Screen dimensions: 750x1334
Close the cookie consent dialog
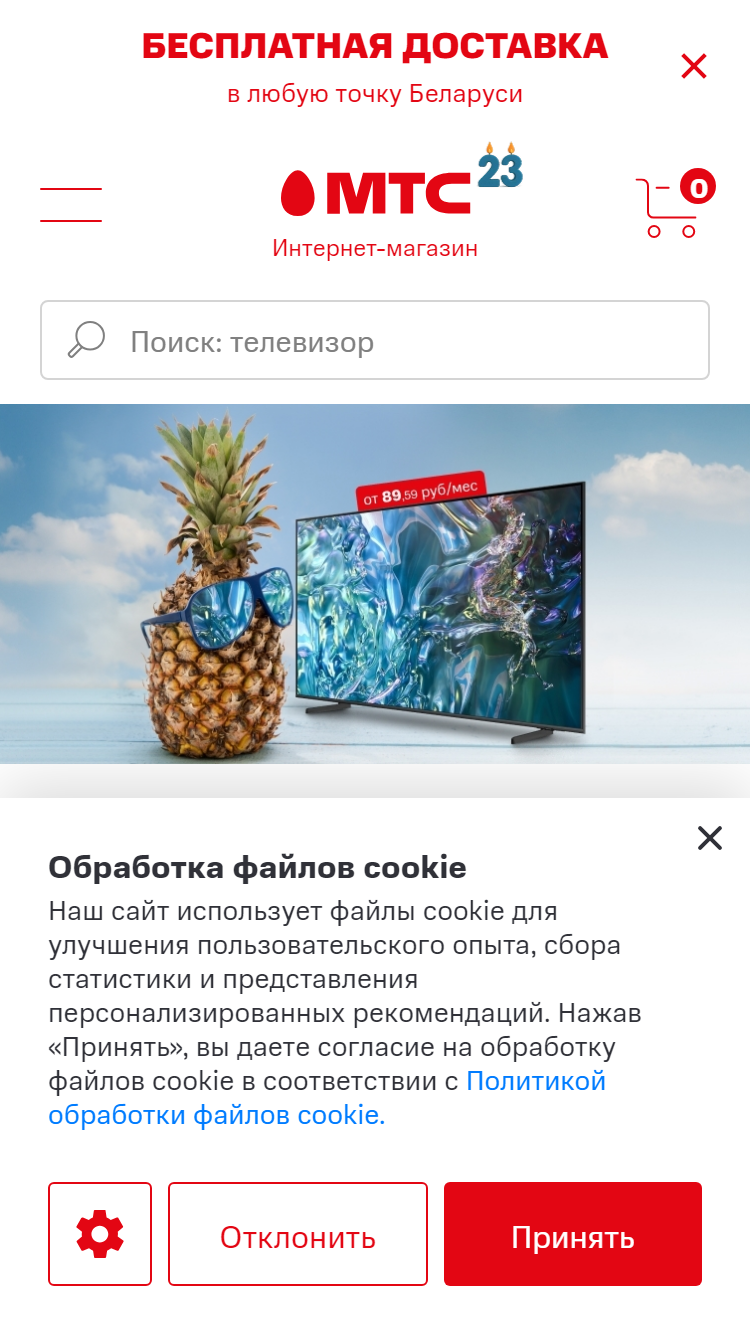[x=709, y=838]
